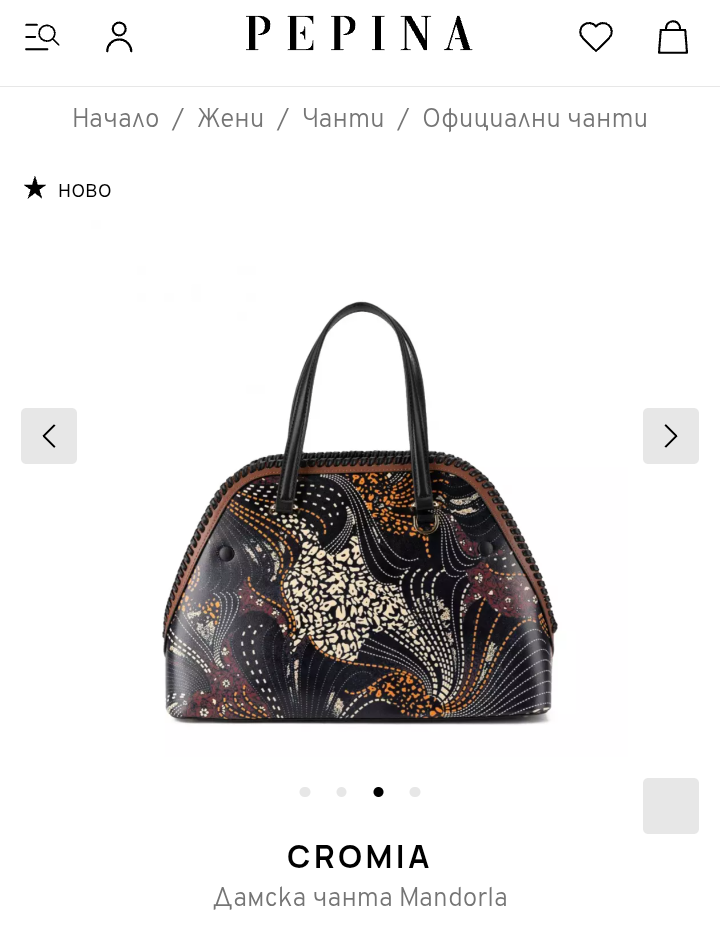Show the previous product image
This screenshot has height=940, width=720.
coord(49,436)
